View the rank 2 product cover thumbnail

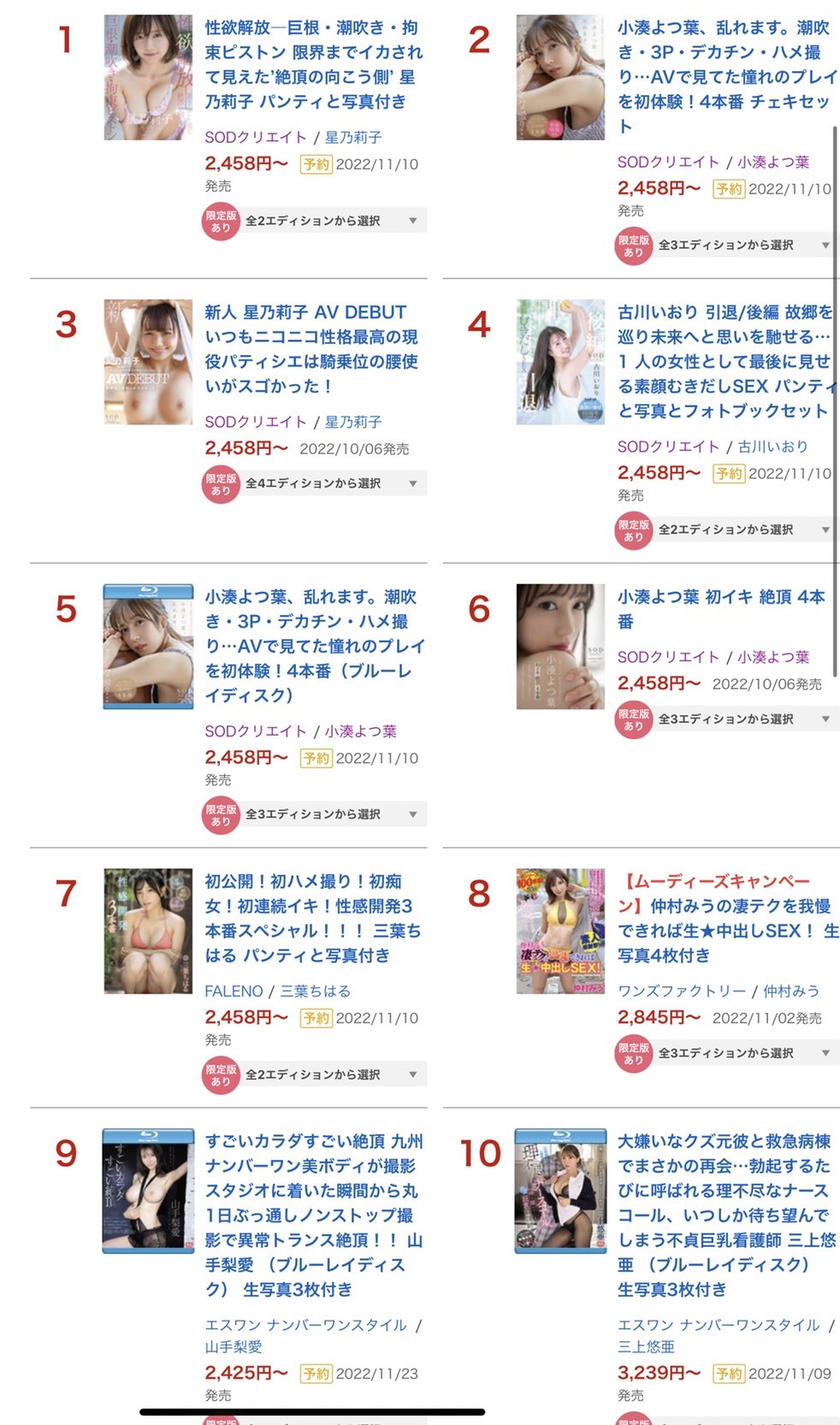pos(560,77)
